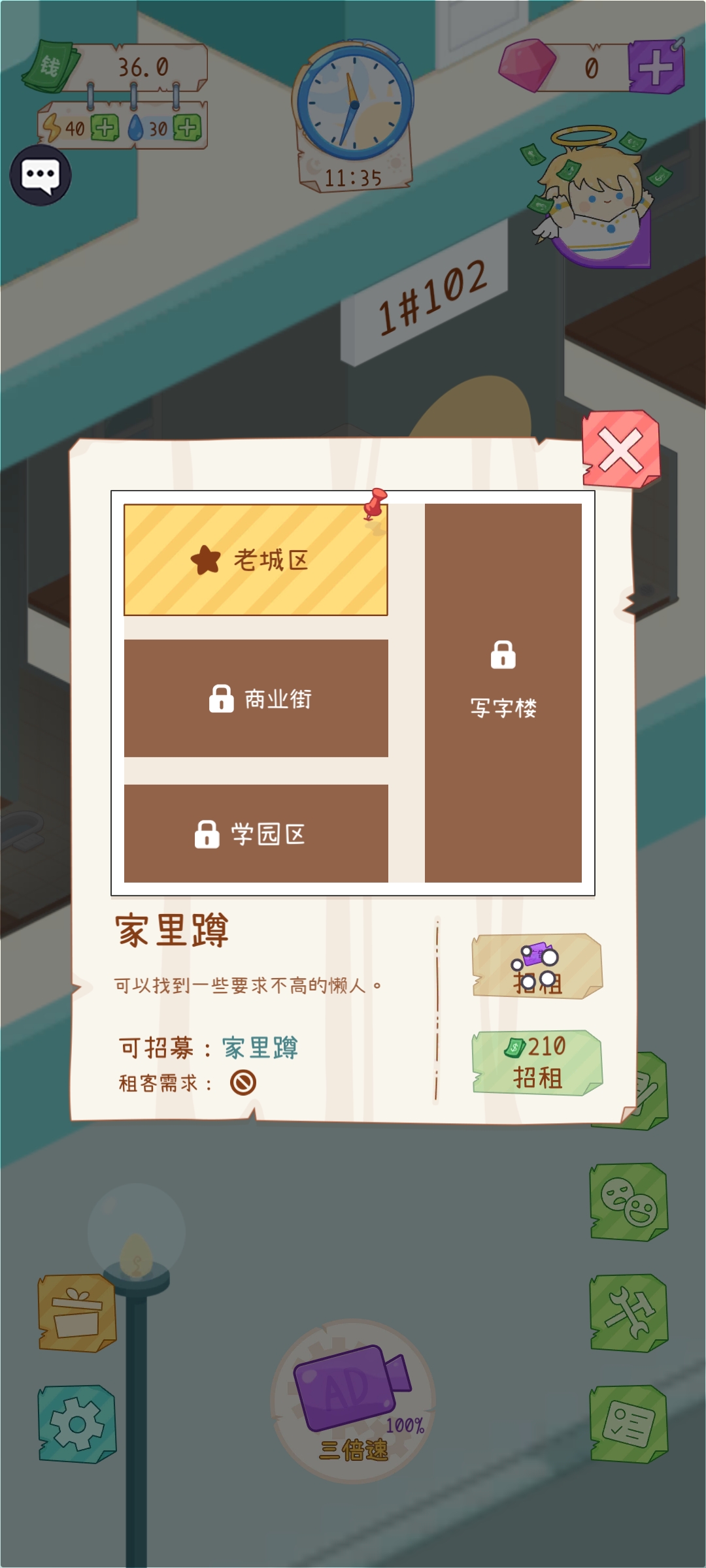
Task: Tap the green plus next to water 30
Action: [x=188, y=128]
